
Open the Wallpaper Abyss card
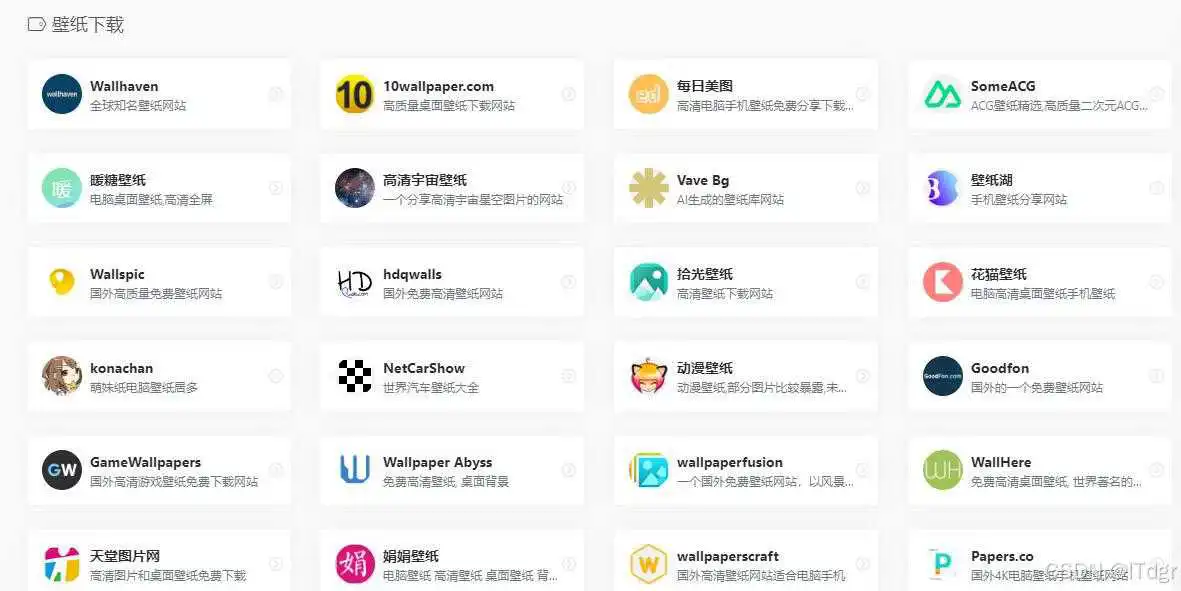pos(452,470)
